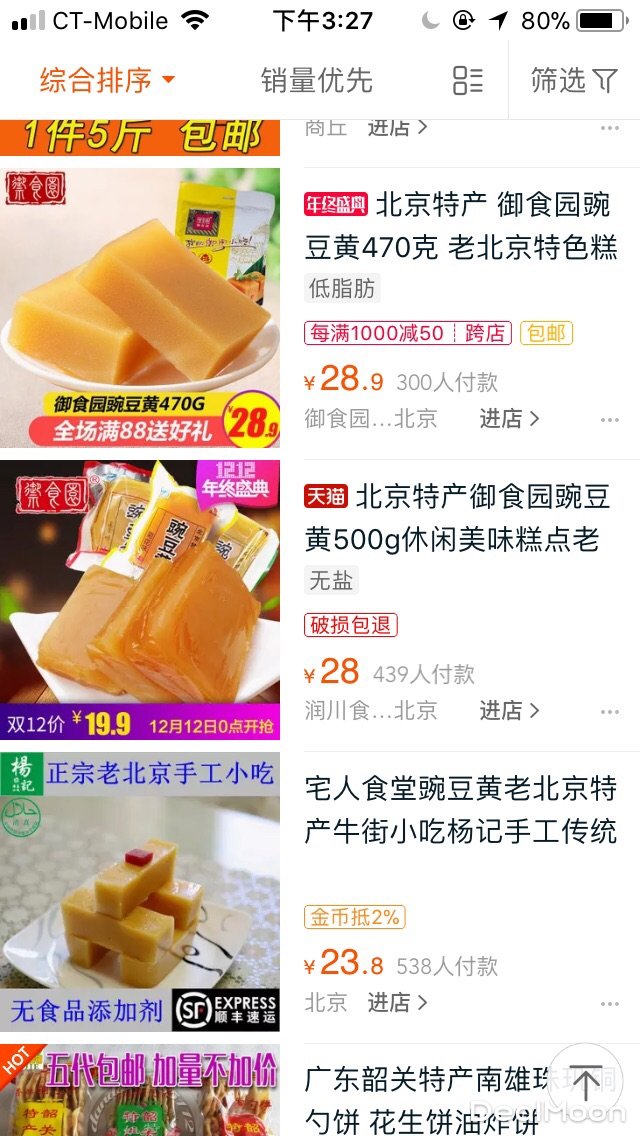Sort results by 销量优先
640x1136 pixels.
[316, 80]
